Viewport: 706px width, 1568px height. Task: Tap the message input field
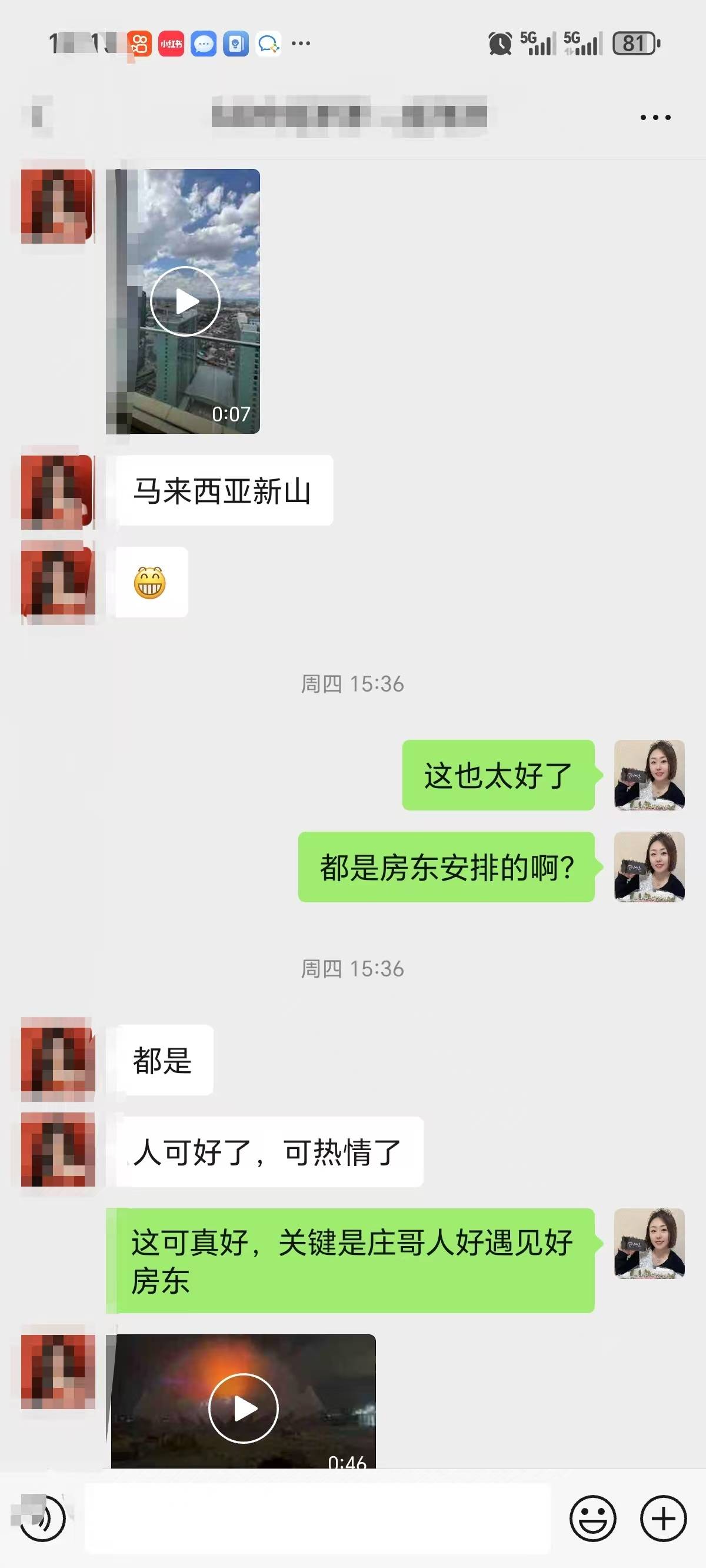tap(317, 1518)
